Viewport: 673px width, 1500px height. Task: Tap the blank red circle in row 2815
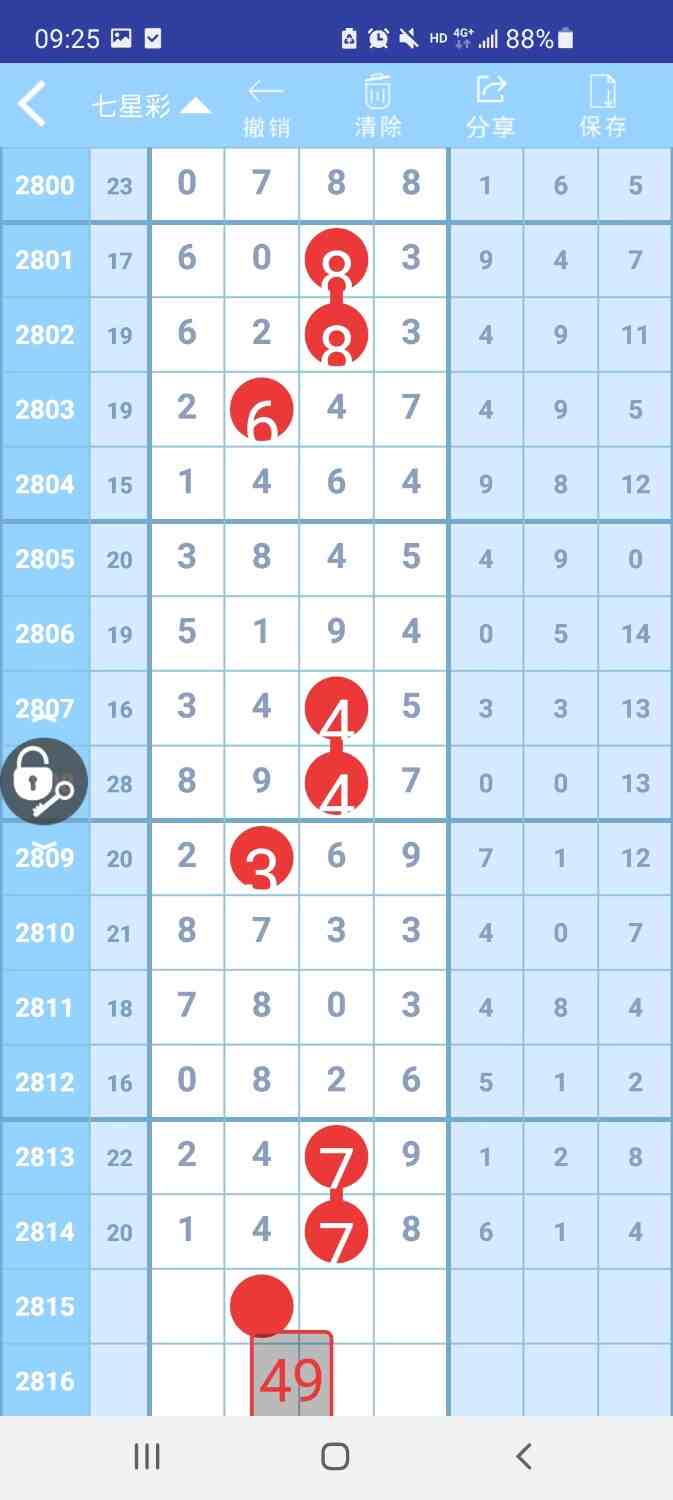[261, 1305]
